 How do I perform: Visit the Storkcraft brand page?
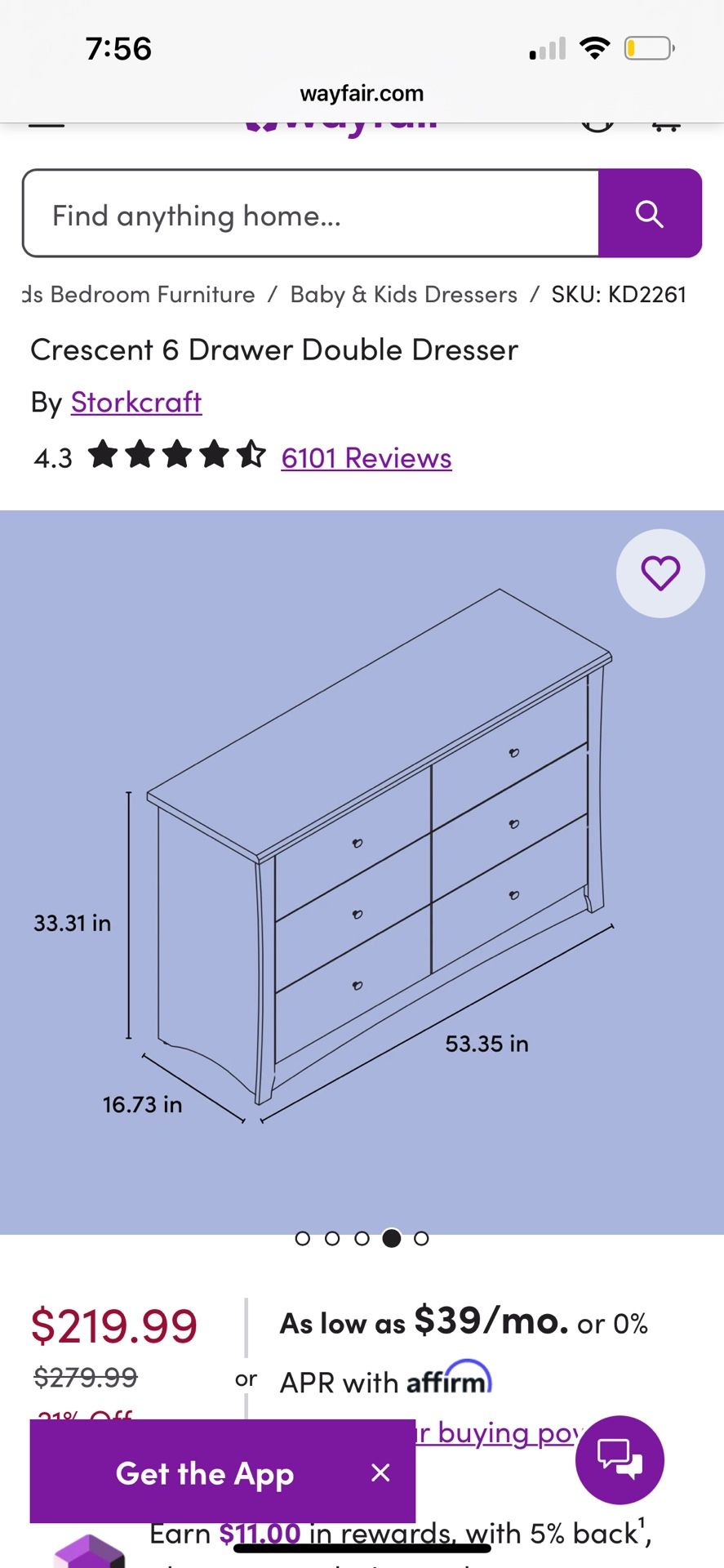[135, 402]
